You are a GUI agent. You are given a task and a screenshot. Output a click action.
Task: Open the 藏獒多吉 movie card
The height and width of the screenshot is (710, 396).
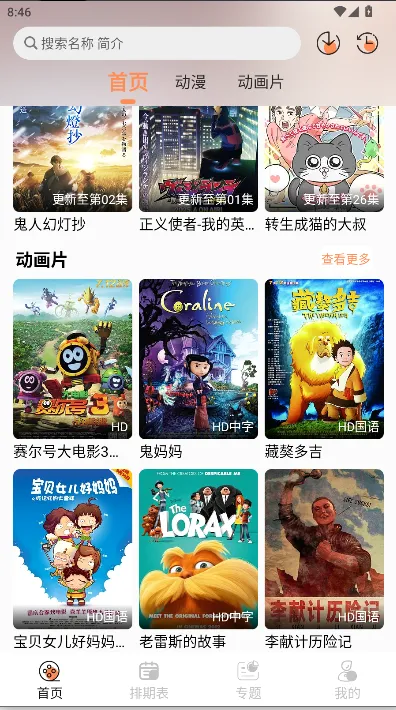click(x=324, y=369)
